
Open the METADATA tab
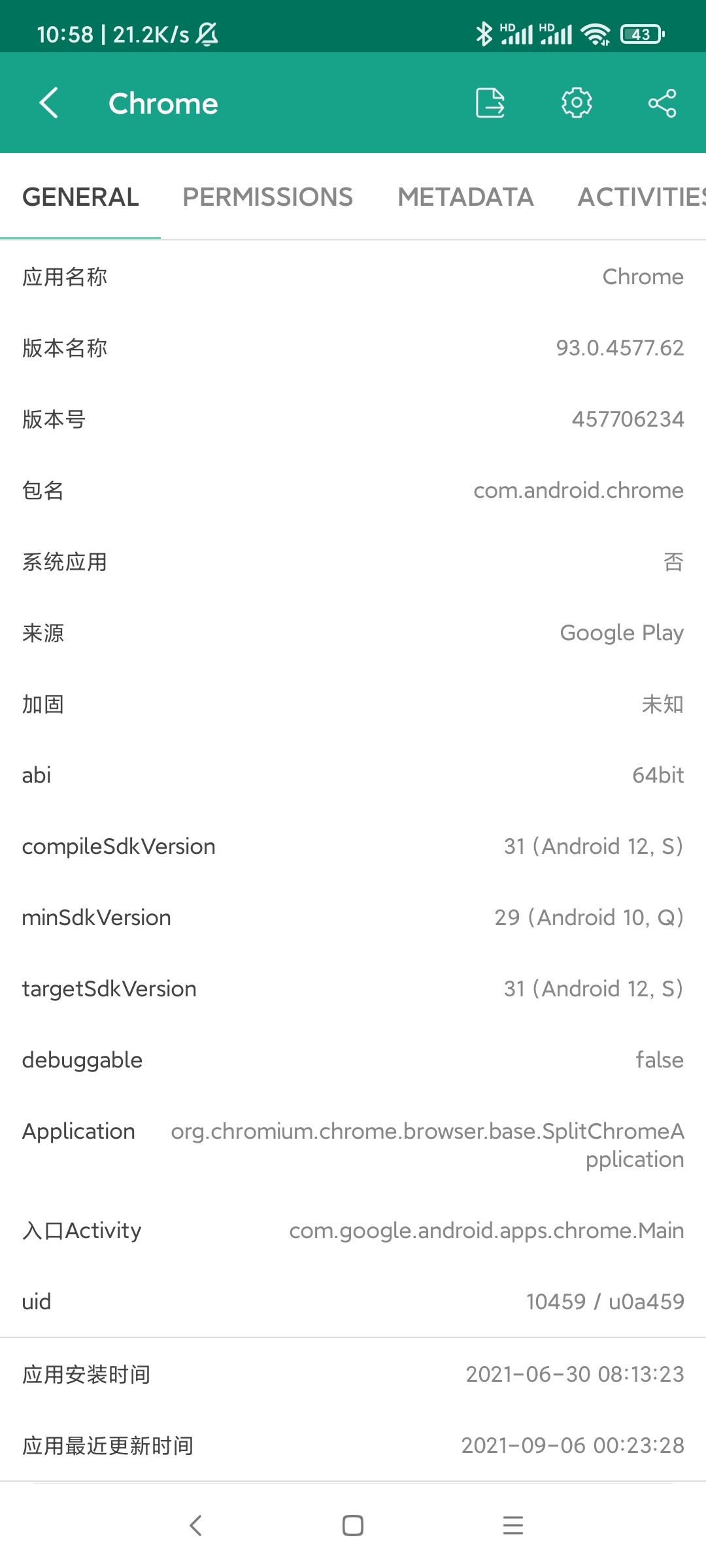[x=466, y=197]
